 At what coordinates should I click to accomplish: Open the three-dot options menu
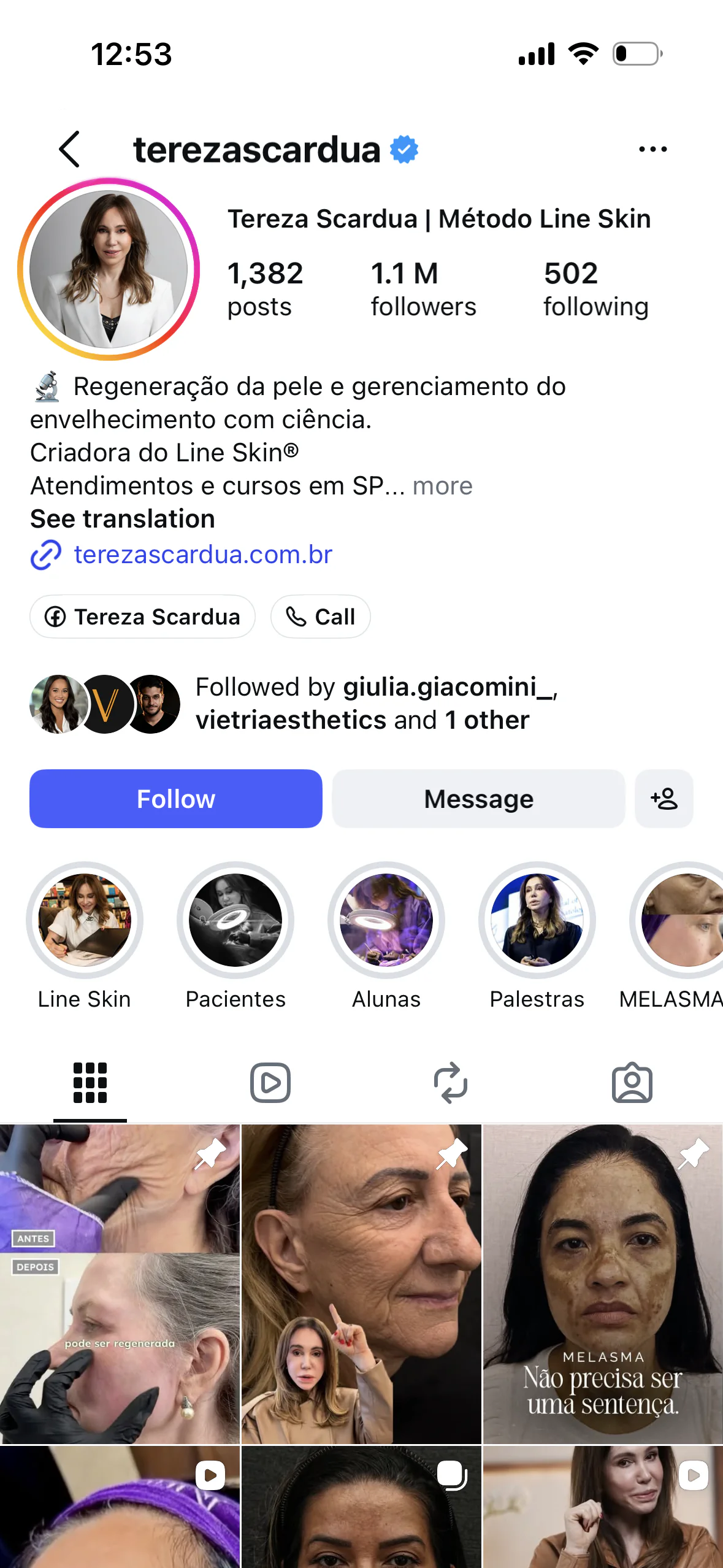pyautogui.click(x=652, y=149)
